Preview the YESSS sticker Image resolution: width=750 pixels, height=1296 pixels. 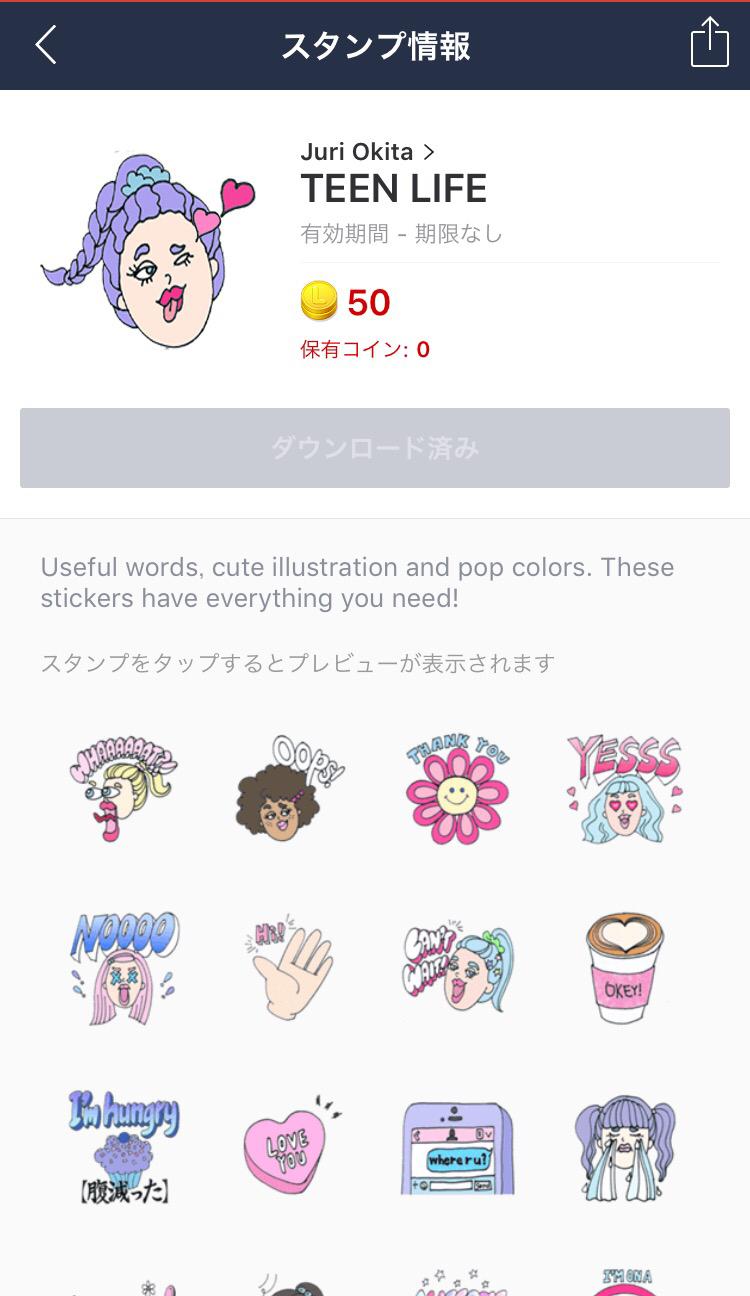[x=625, y=790]
